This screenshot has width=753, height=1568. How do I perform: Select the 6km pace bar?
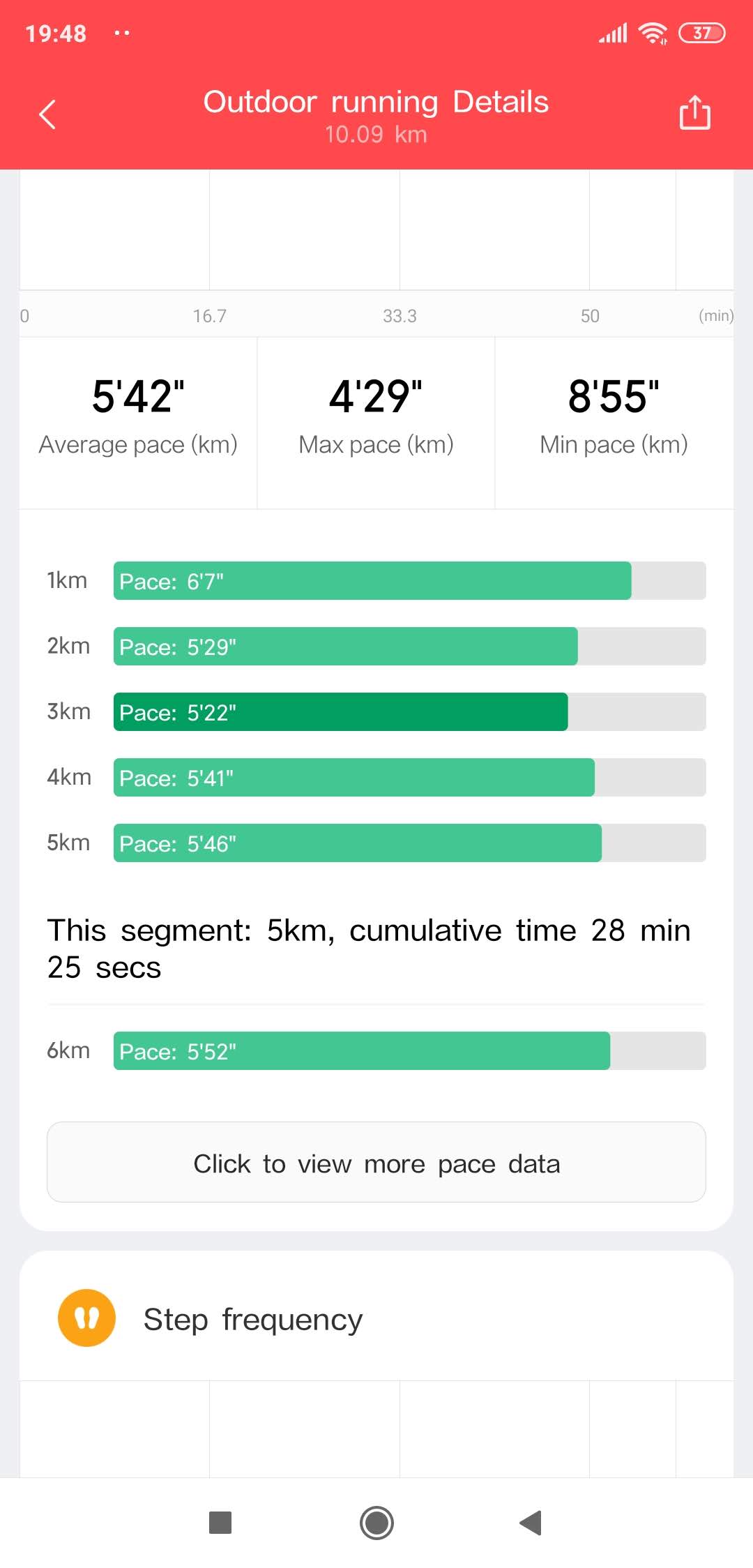tap(410, 1050)
